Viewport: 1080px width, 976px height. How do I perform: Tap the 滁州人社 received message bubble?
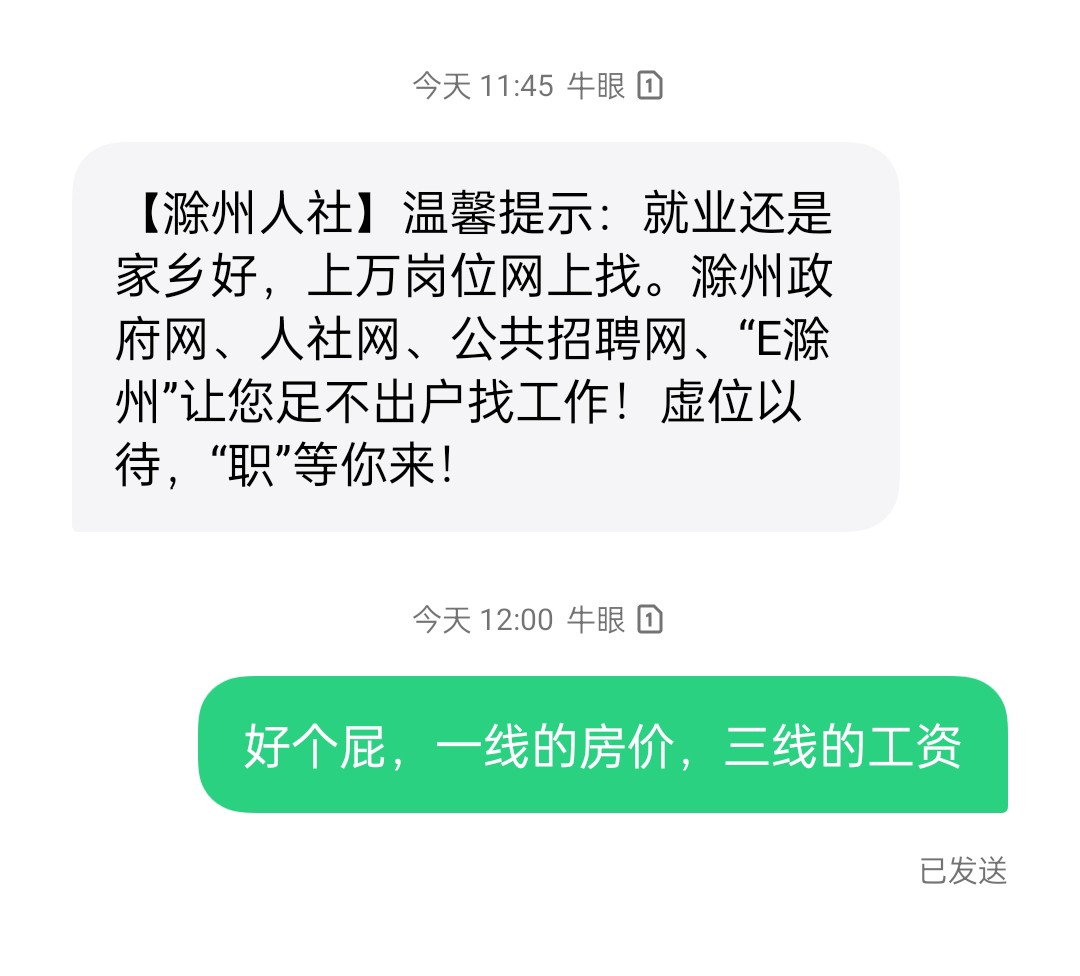[x=485, y=337]
